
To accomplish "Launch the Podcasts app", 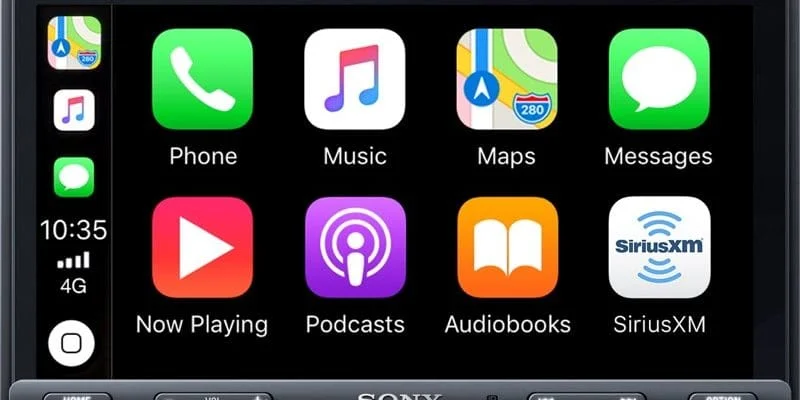I will point(355,247).
